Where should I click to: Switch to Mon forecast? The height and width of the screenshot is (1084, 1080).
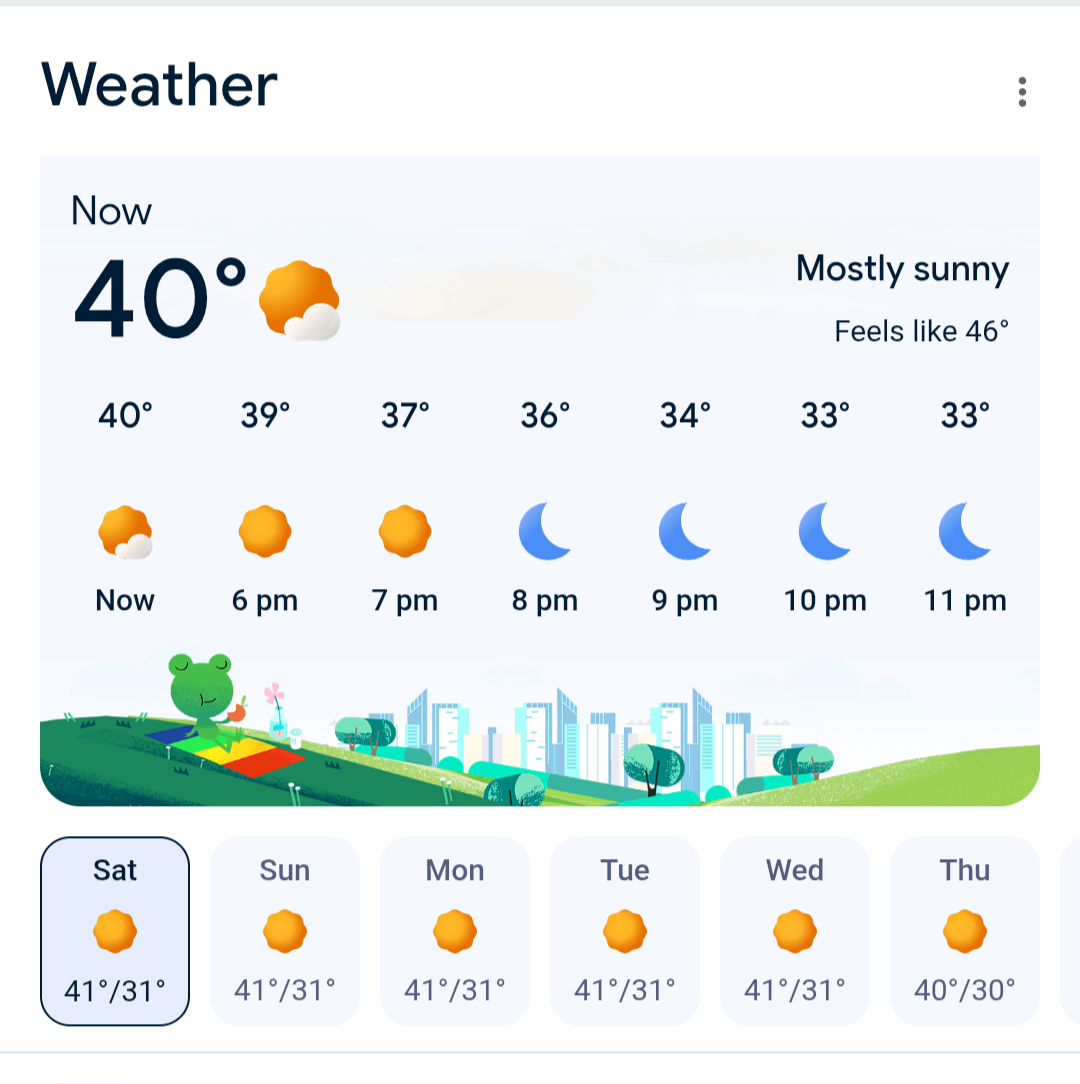click(455, 931)
